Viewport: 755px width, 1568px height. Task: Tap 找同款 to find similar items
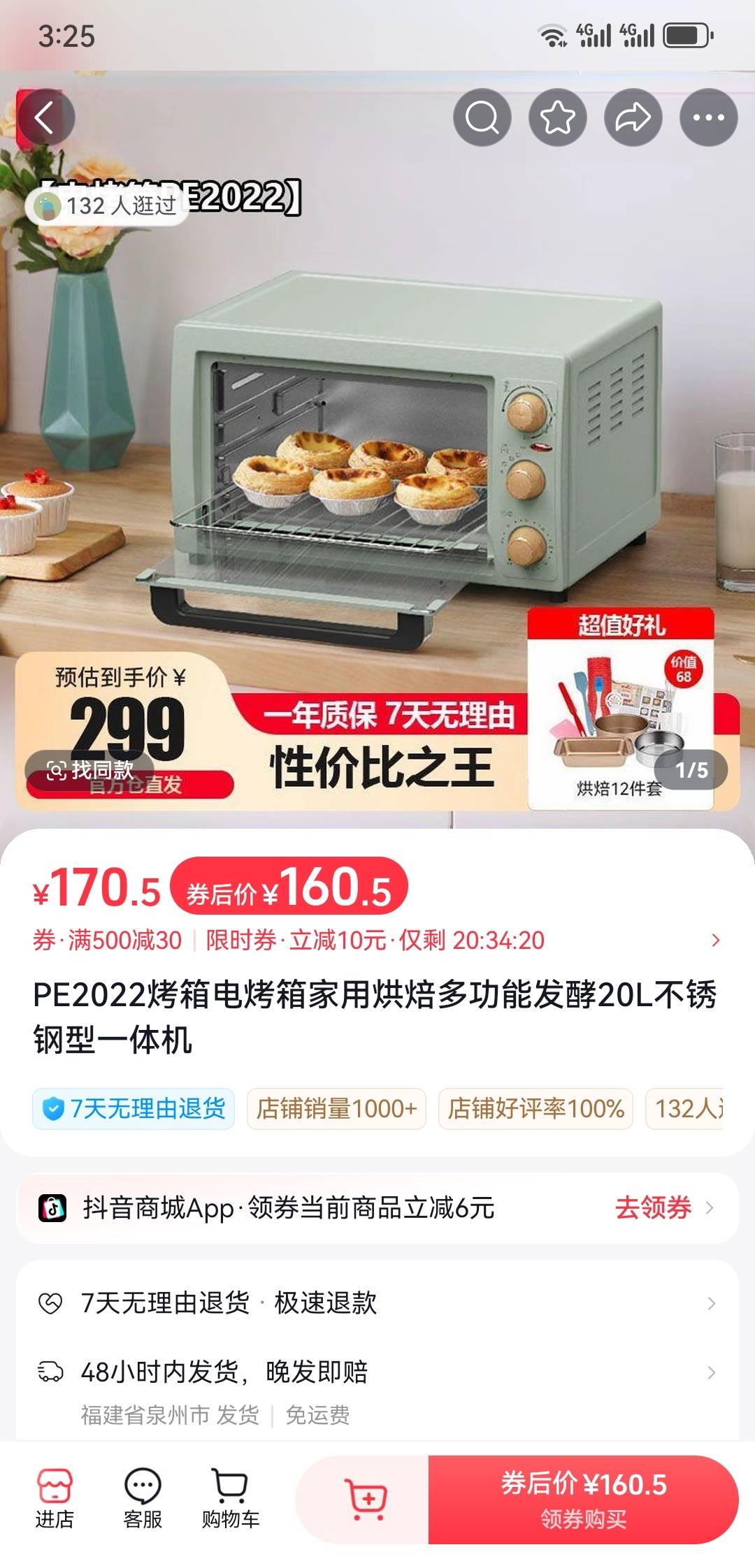click(91, 770)
